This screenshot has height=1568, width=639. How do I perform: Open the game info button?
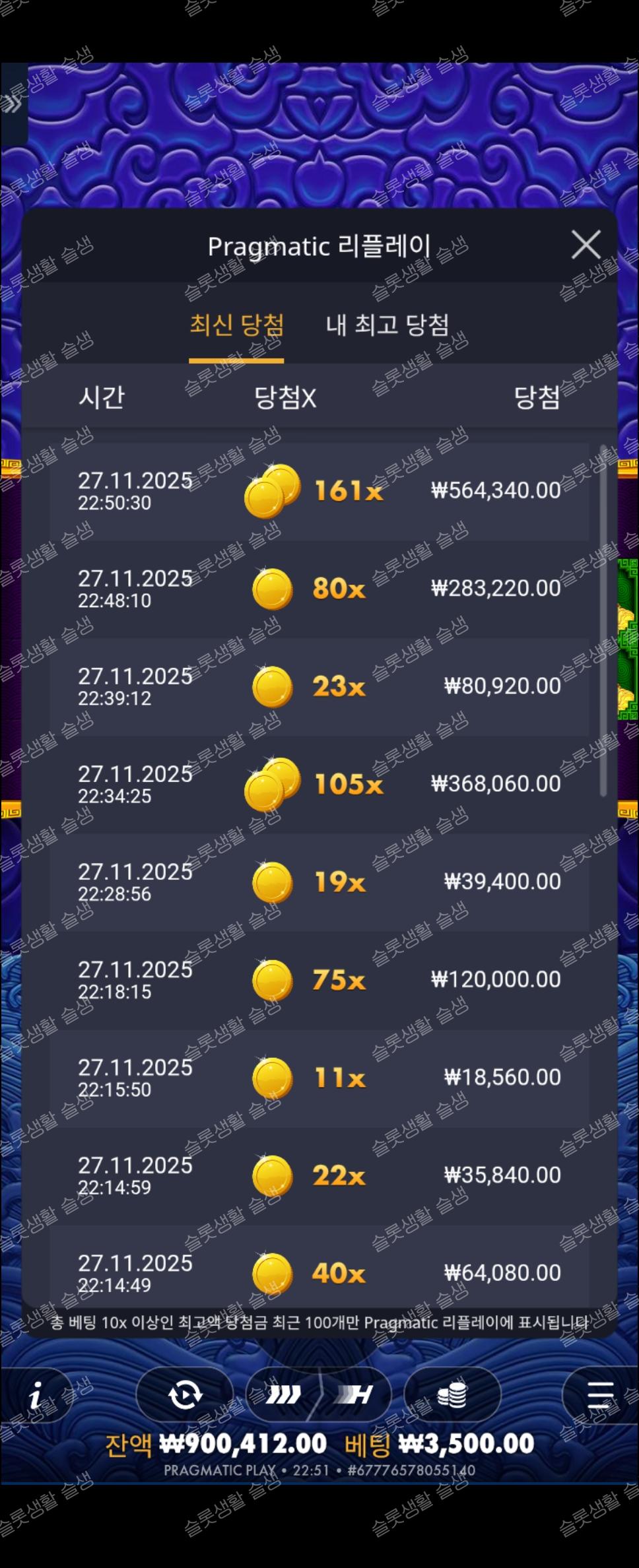point(36,1394)
